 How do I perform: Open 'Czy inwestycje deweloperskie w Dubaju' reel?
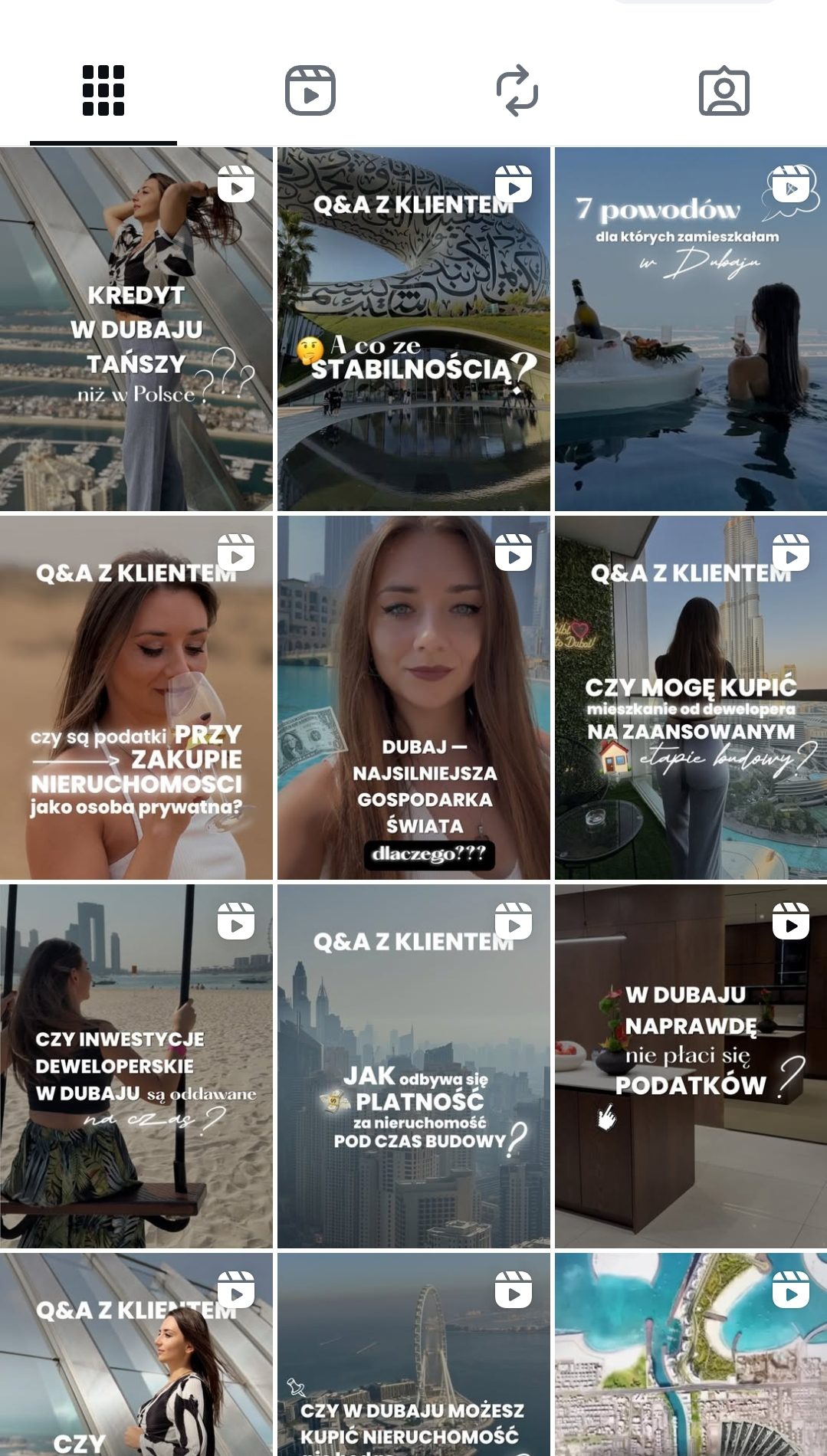tap(136, 1065)
